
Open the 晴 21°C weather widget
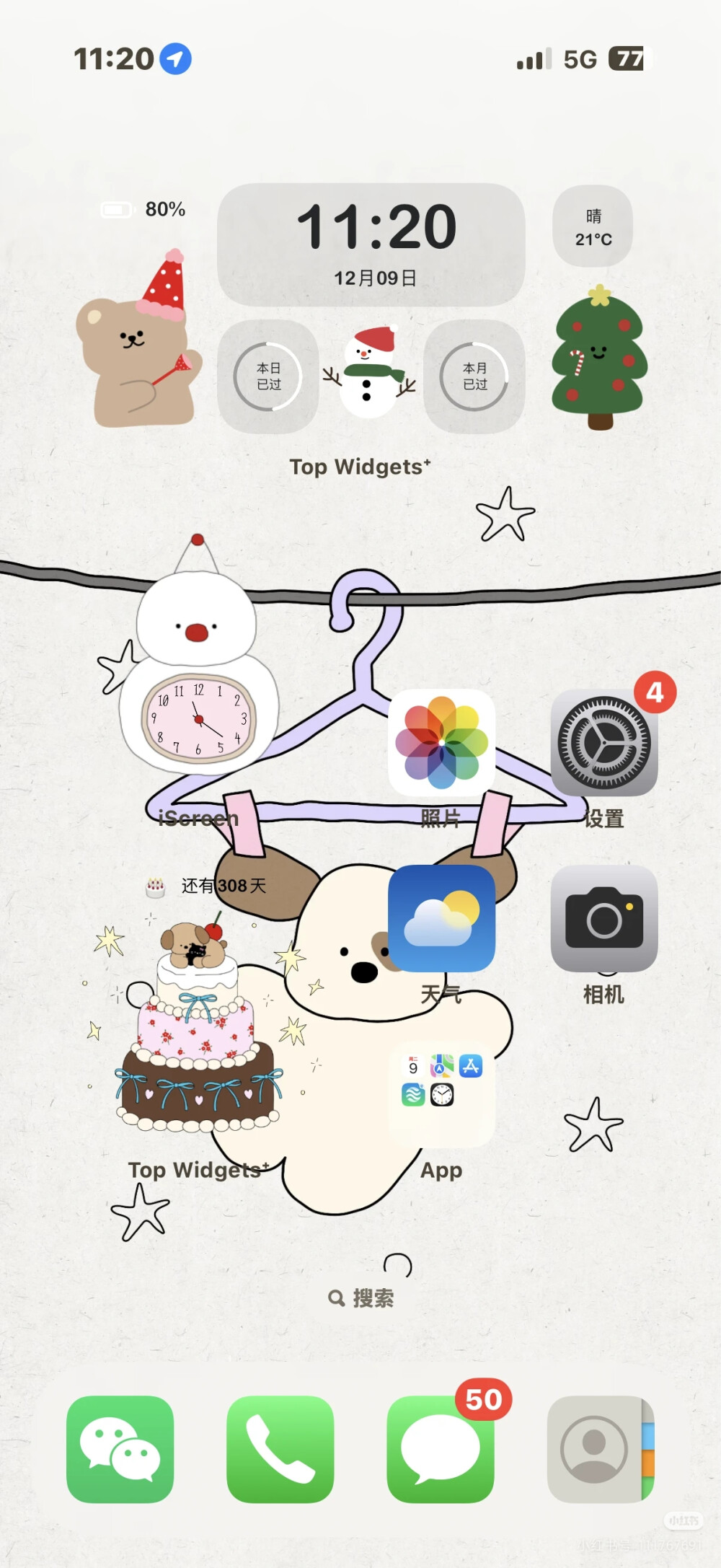(593, 226)
